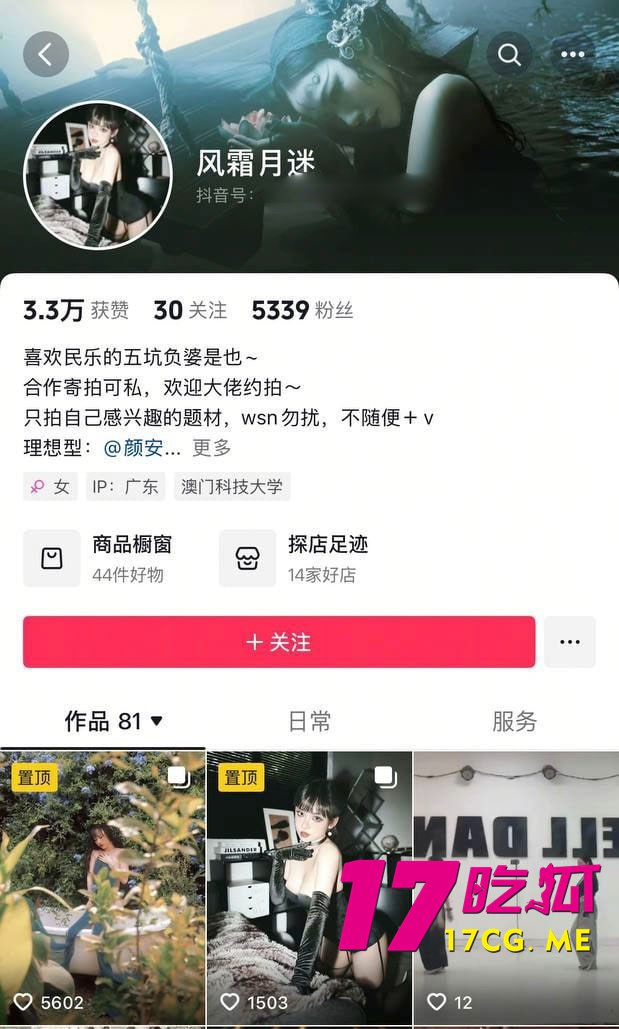
Task: View the 30 关注 following list
Action: point(190,311)
